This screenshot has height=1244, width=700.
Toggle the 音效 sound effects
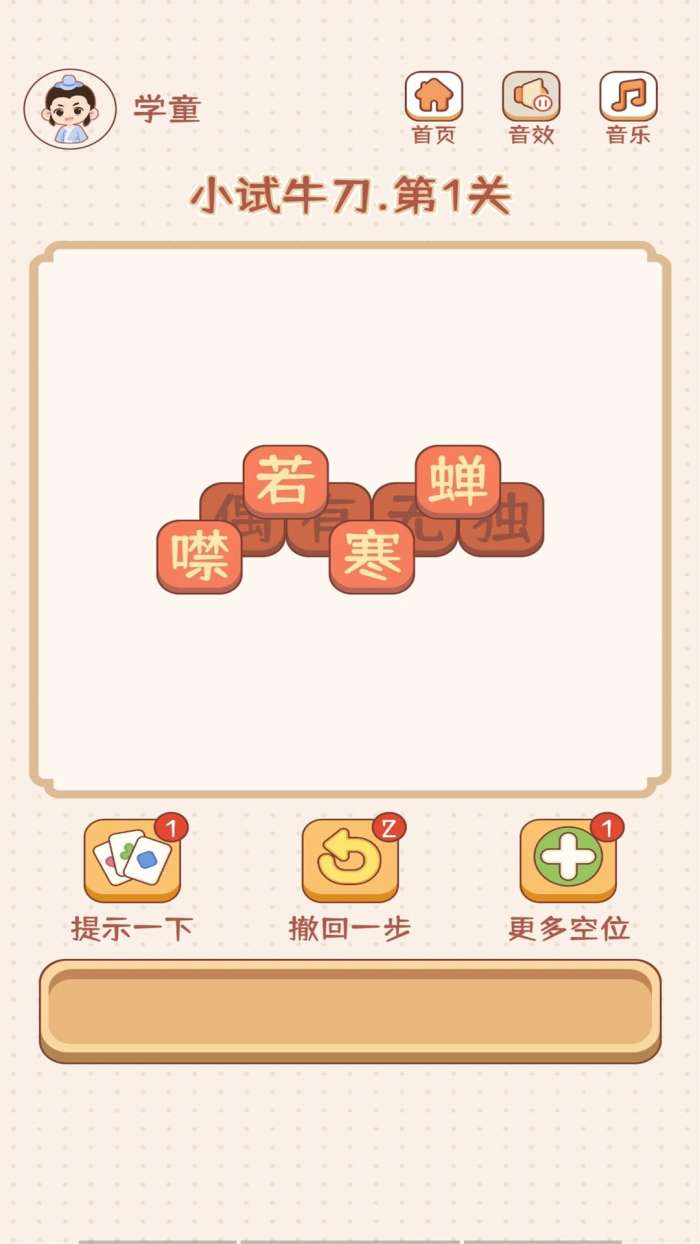pyautogui.click(x=531, y=97)
